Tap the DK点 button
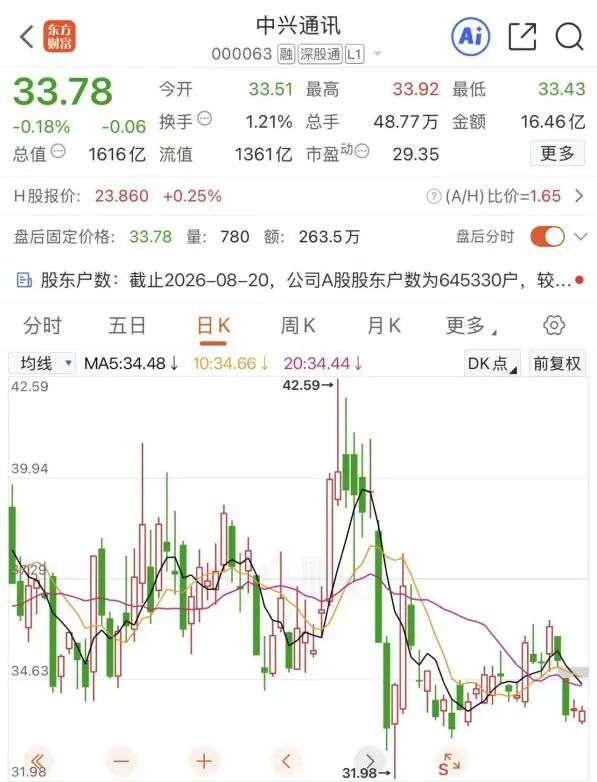This screenshot has height=782, width=597. [492, 363]
